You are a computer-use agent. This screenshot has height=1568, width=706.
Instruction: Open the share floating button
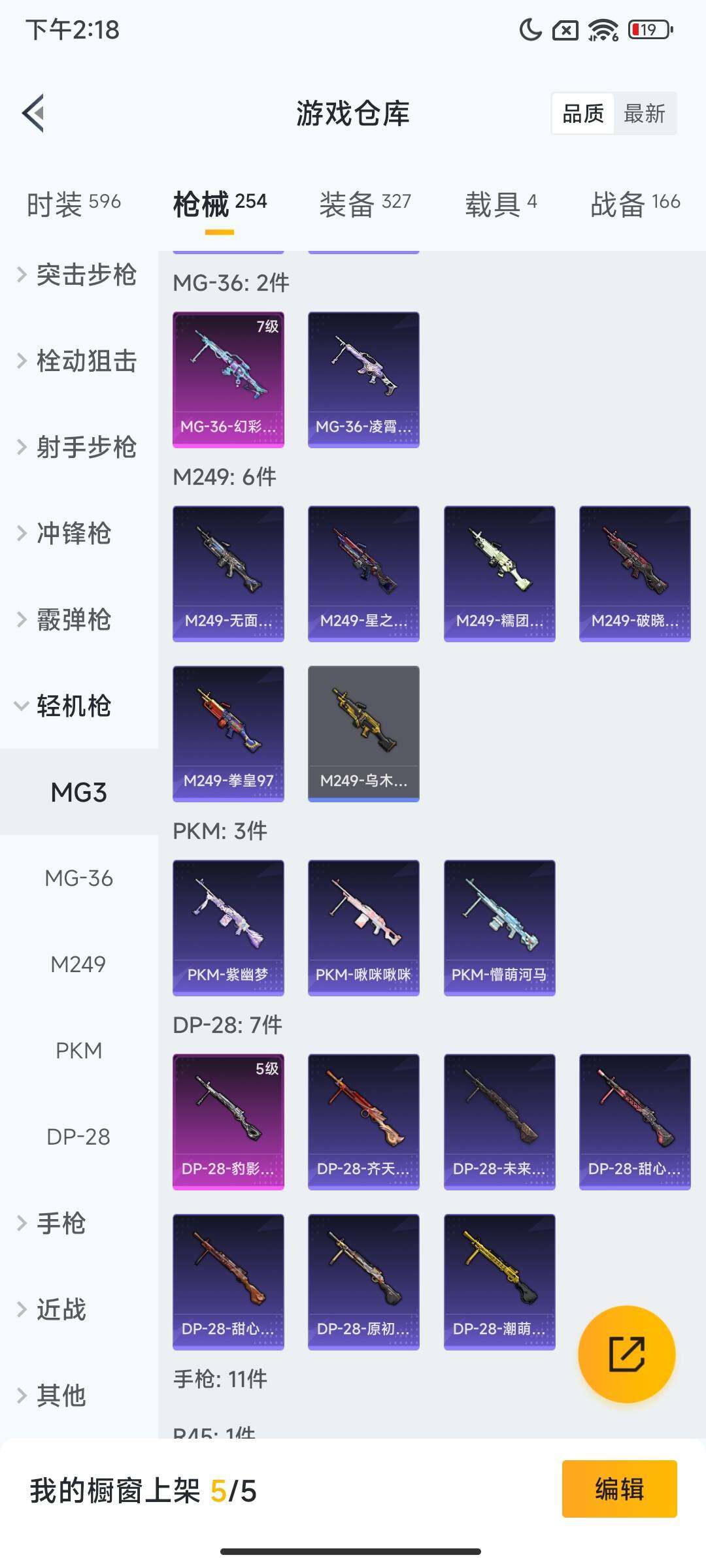point(628,1354)
